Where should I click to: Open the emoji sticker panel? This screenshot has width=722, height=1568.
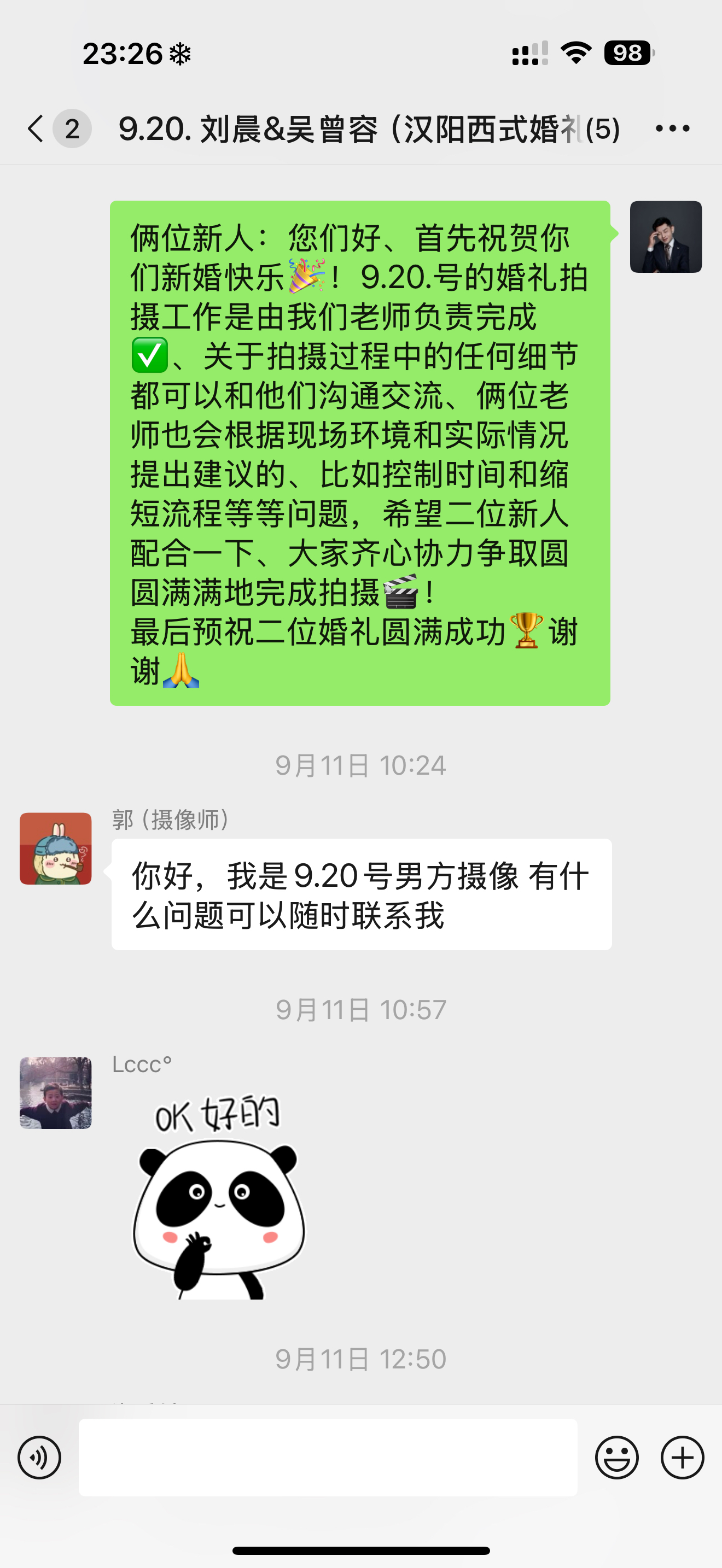616,1458
